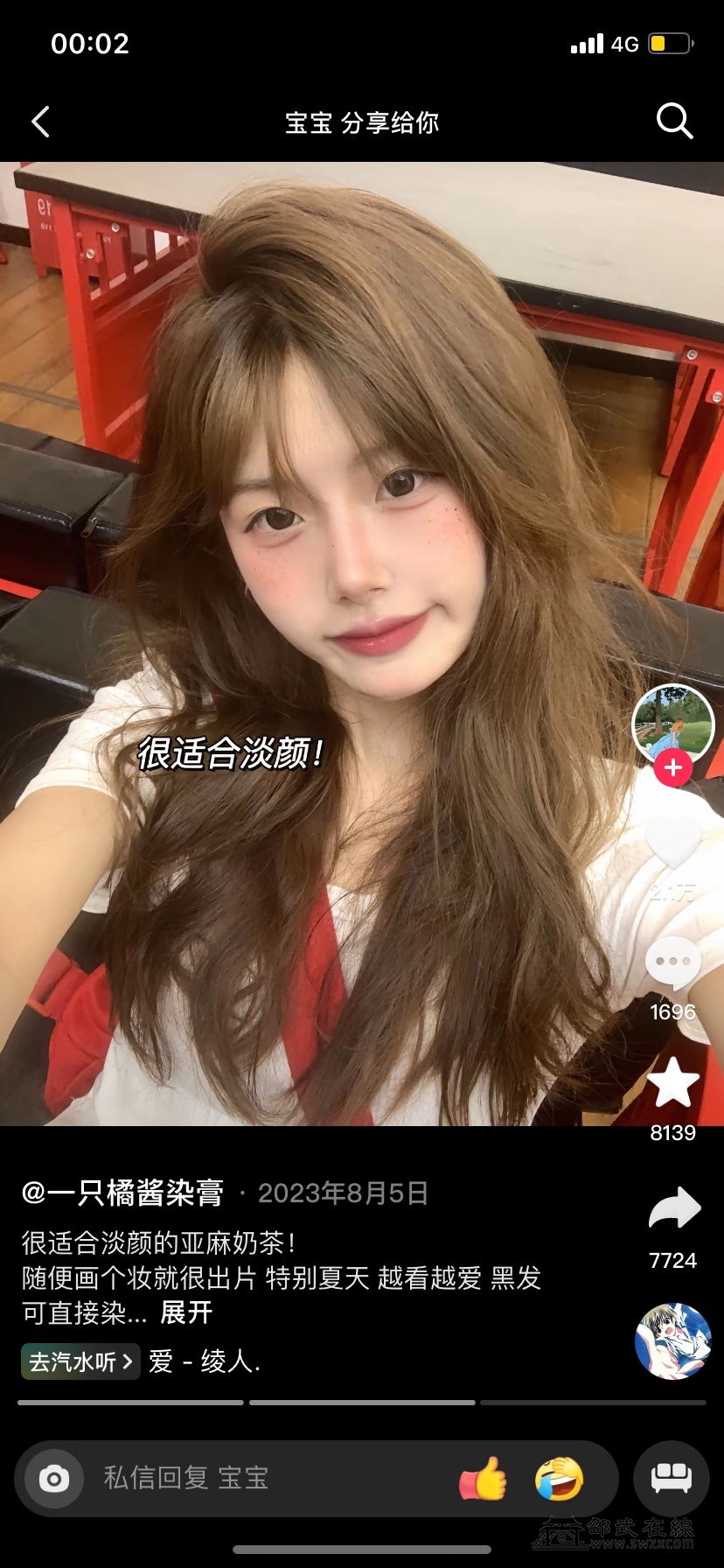Open the @一只橘酱染膏 username
This screenshot has height=1568, width=724.
(x=122, y=1193)
